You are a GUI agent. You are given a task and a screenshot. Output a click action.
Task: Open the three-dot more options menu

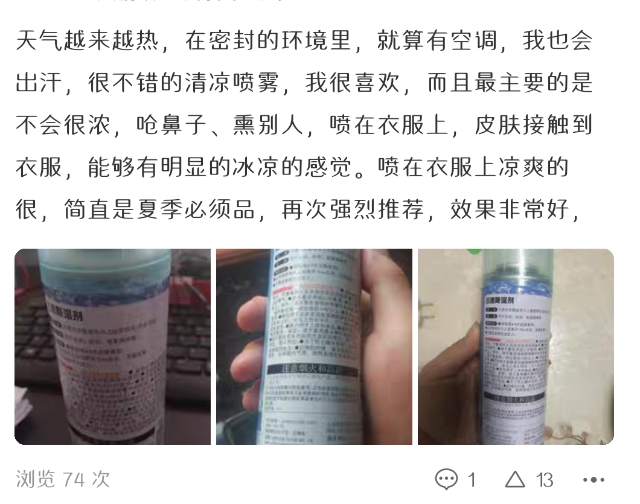coord(594,480)
